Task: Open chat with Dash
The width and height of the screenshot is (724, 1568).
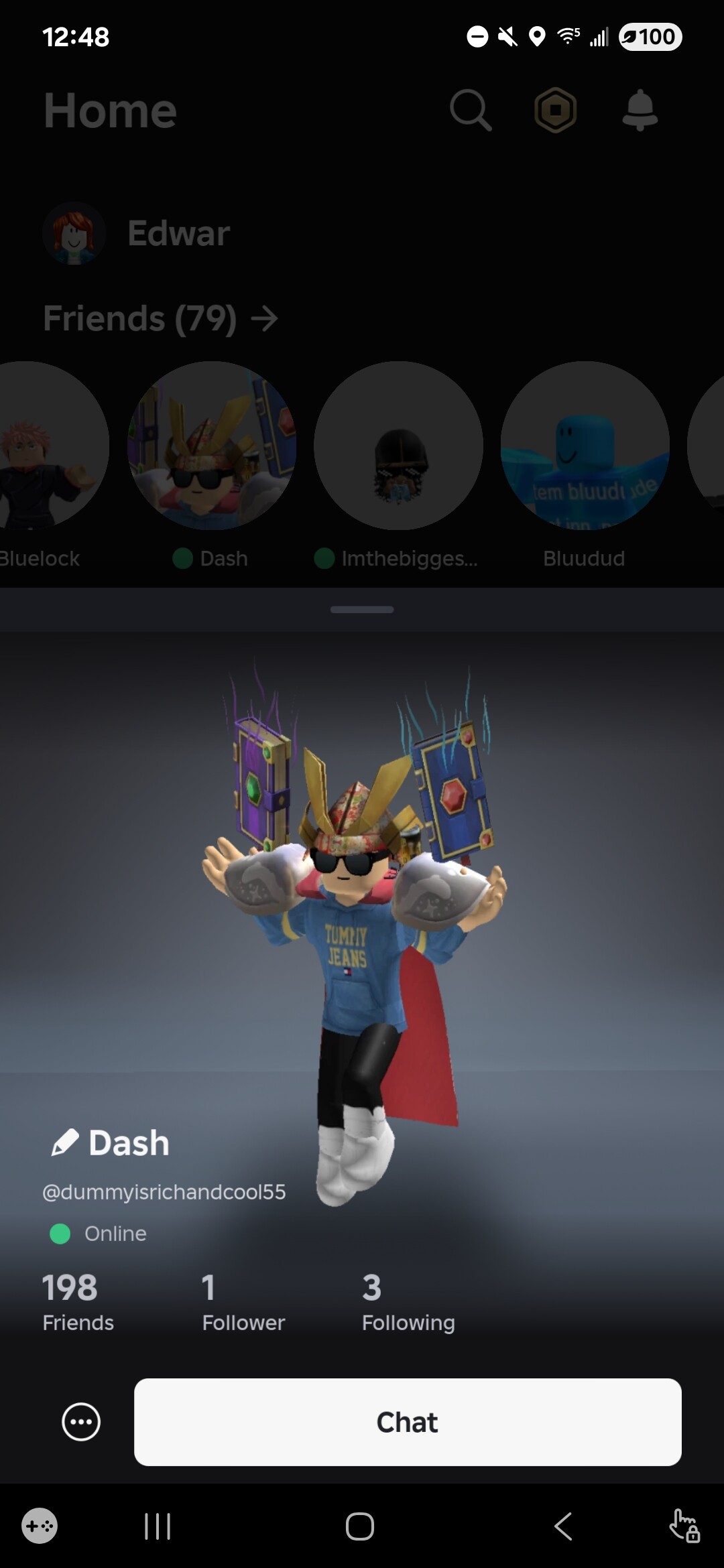Action: pyautogui.click(x=408, y=1422)
